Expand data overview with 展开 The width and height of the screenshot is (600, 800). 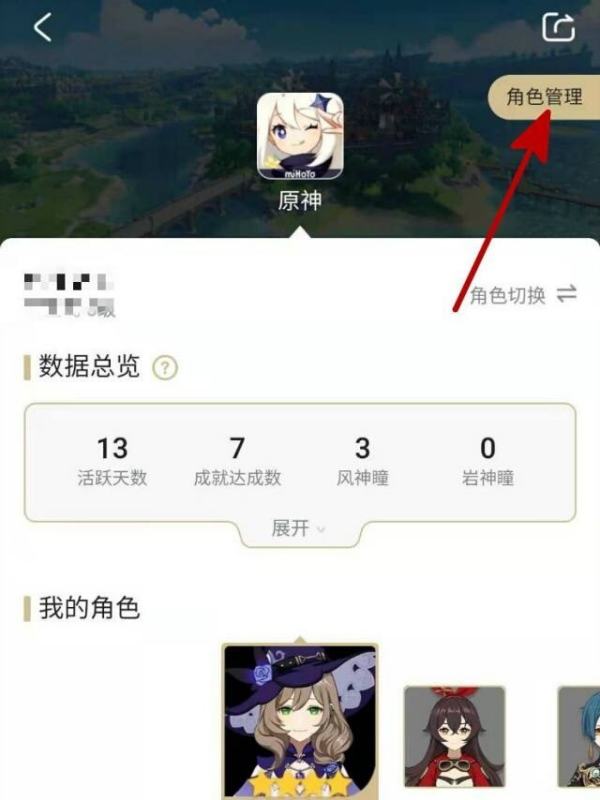[298, 529]
